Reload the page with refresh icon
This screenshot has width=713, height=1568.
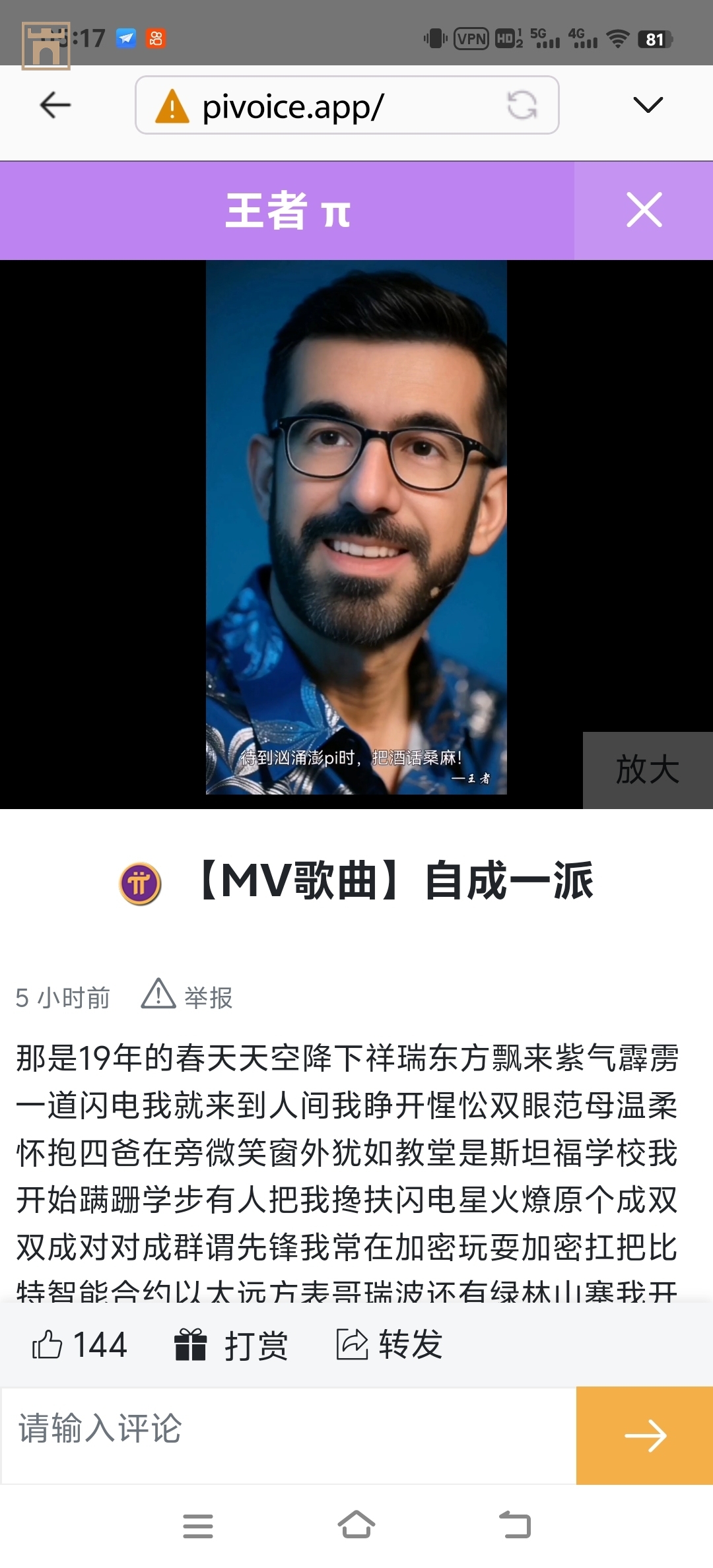[x=522, y=105]
